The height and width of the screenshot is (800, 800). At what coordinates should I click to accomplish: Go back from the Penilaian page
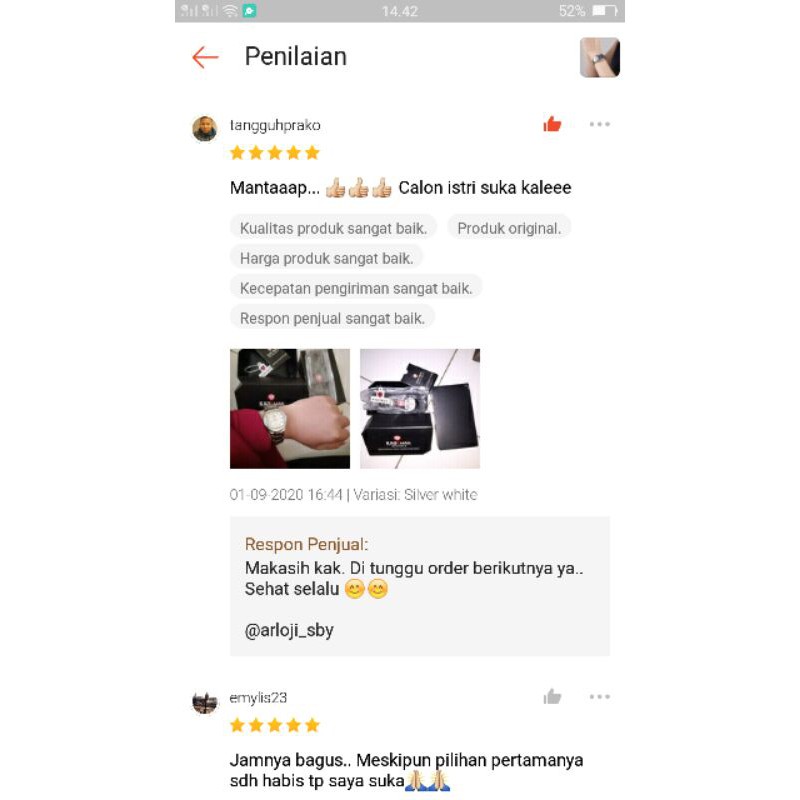coord(205,57)
